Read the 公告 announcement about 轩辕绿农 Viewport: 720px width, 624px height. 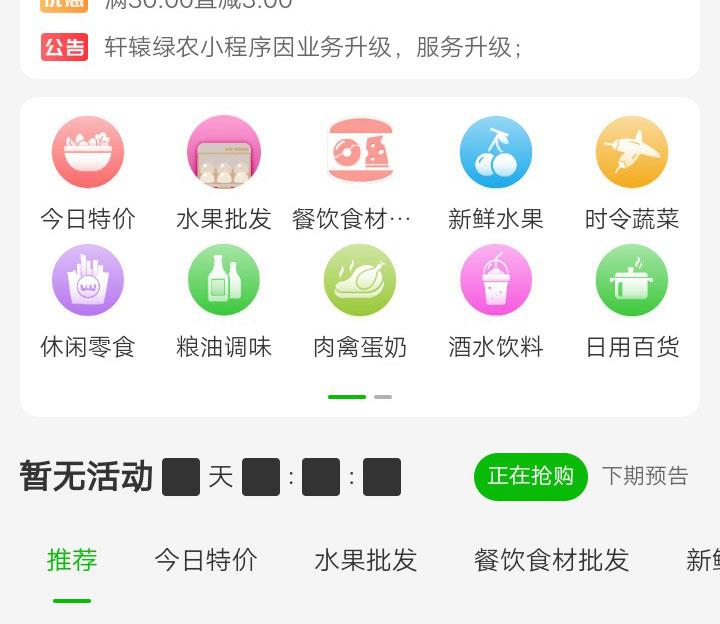(x=312, y=47)
